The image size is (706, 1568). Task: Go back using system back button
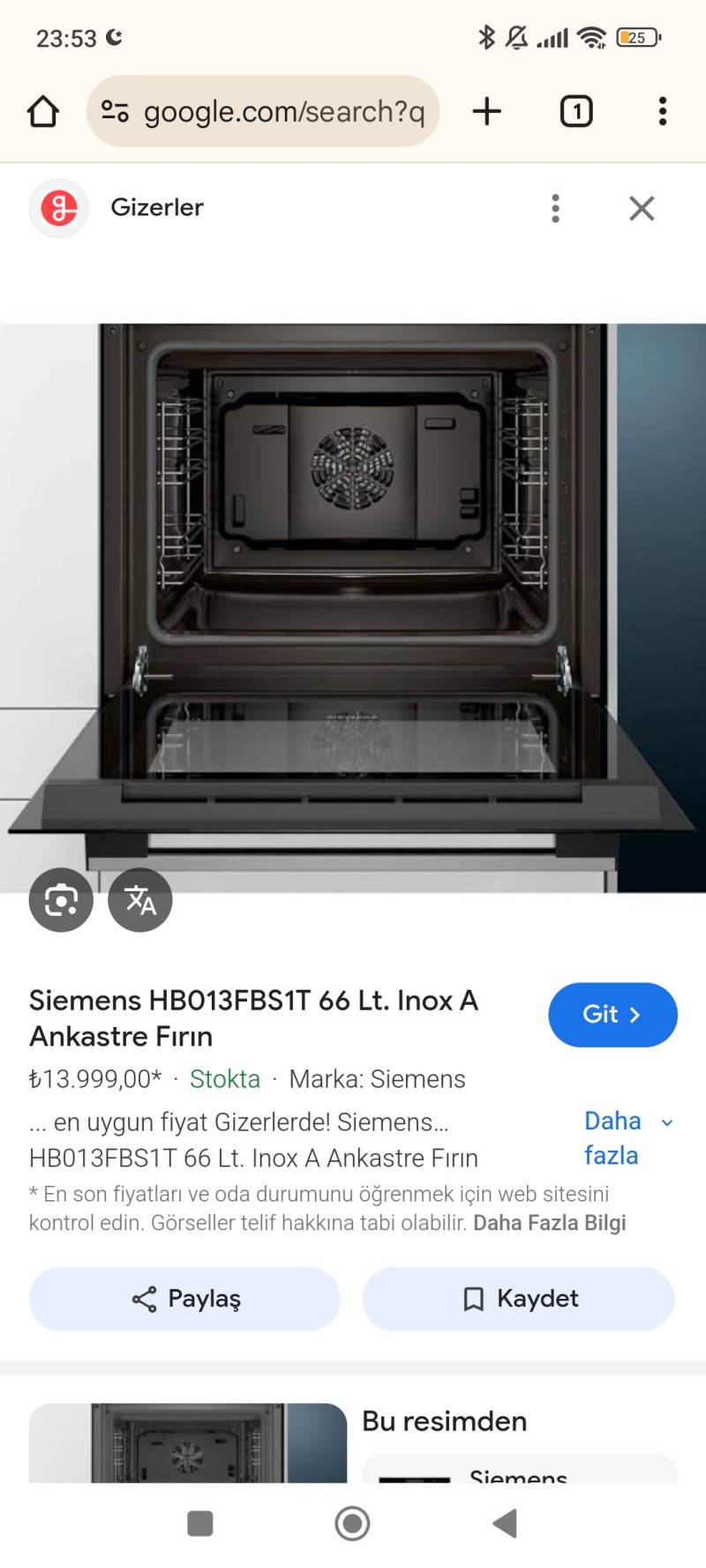coord(505,1523)
